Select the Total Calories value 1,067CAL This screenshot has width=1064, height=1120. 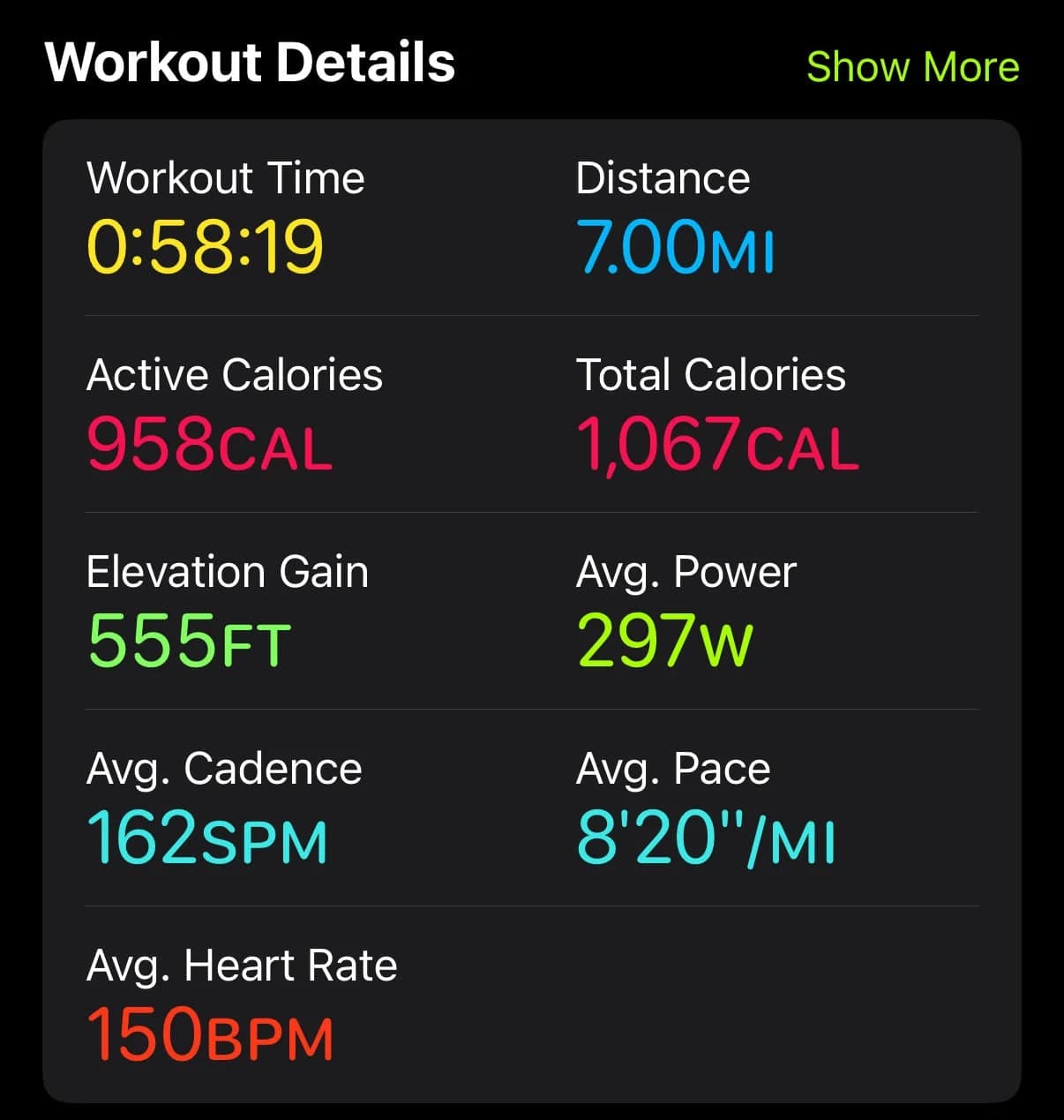click(x=716, y=446)
